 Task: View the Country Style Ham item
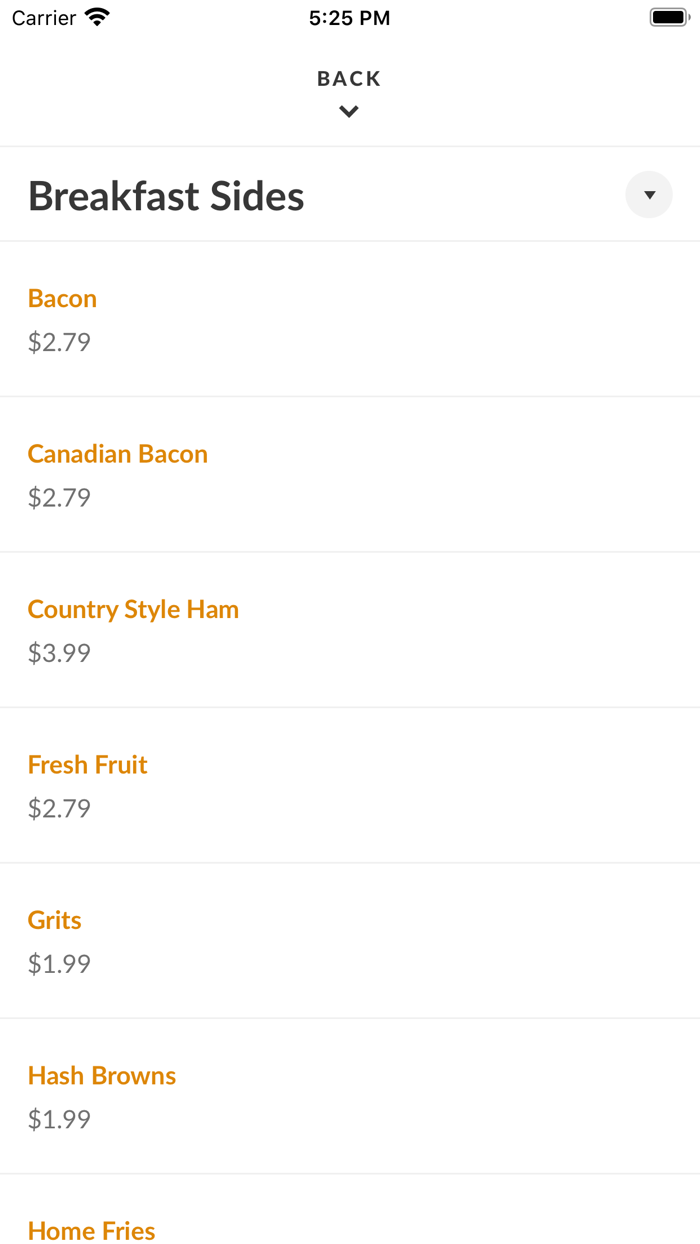click(133, 610)
